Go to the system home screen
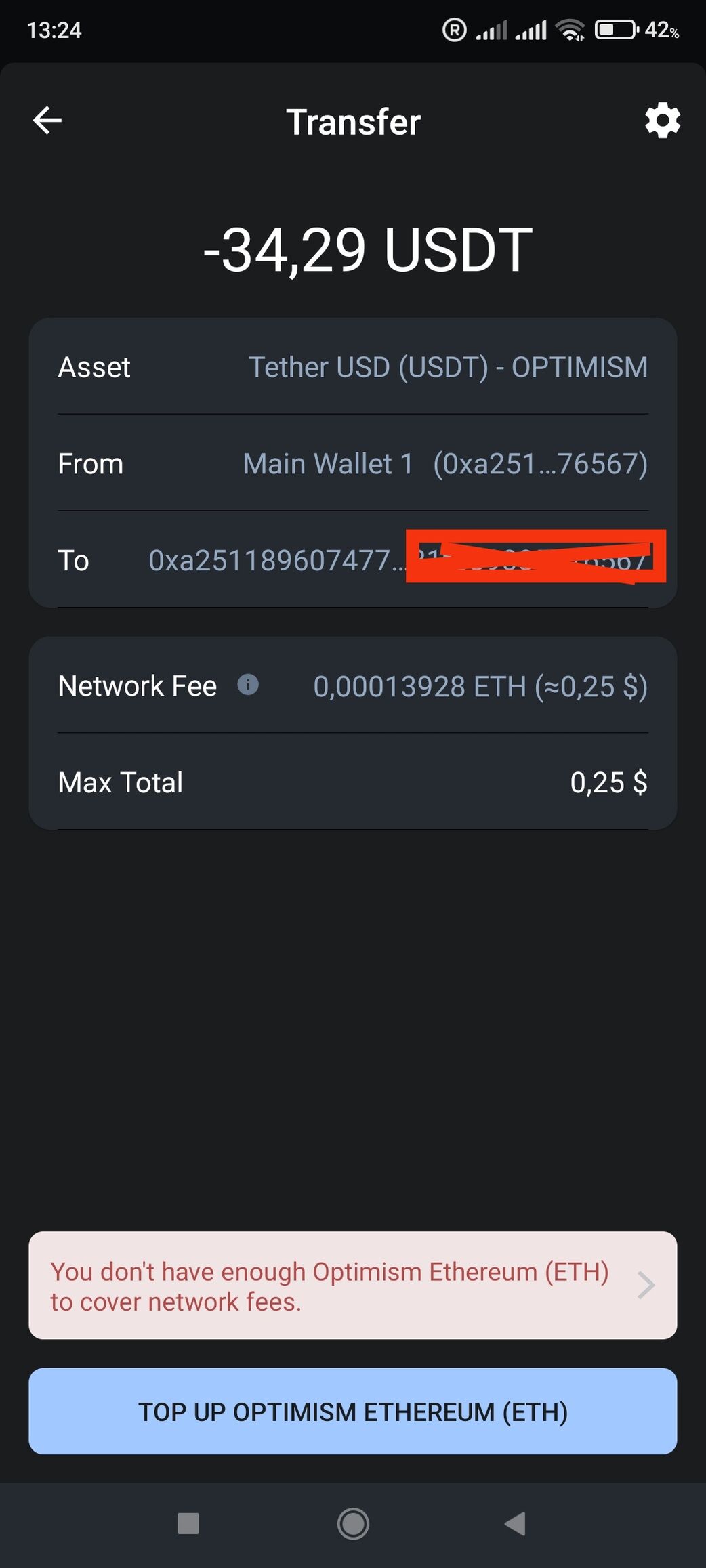 [x=353, y=1524]
